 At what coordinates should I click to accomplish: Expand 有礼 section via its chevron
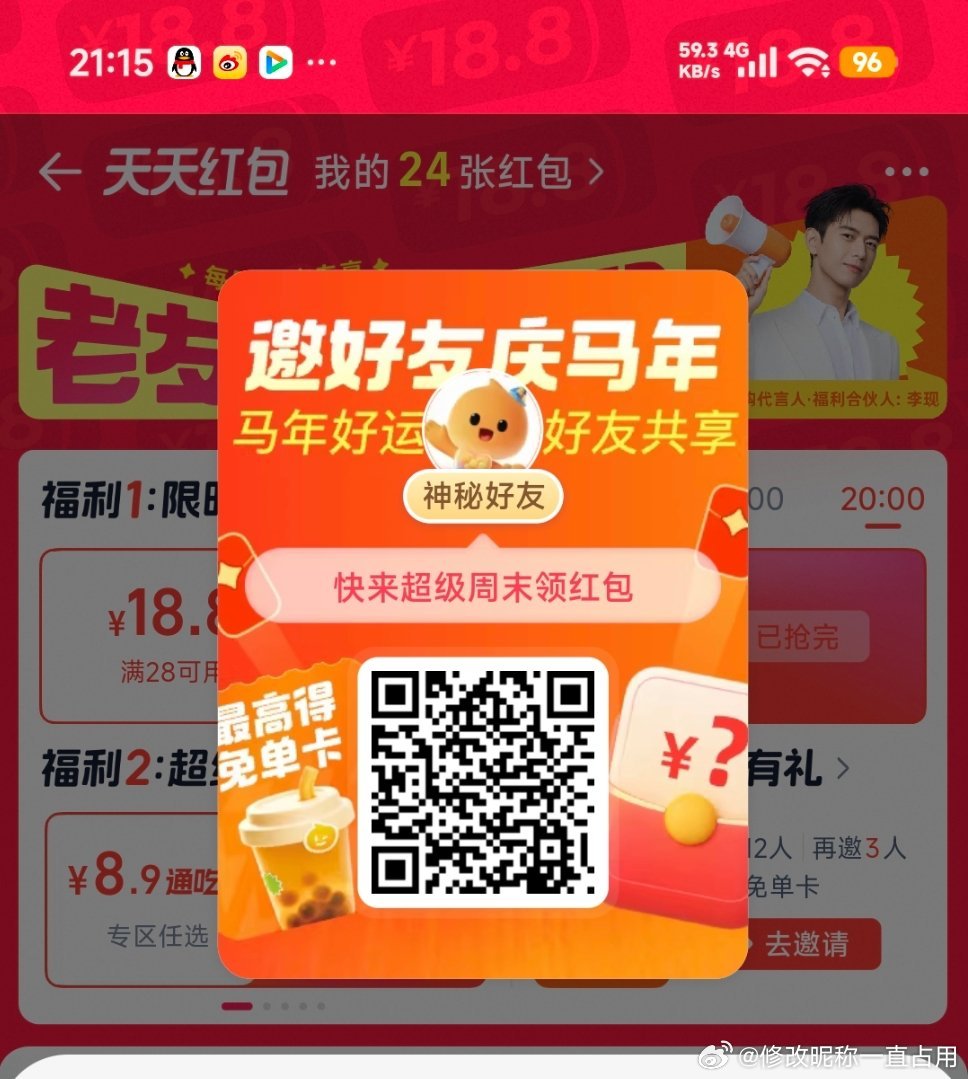843,768
